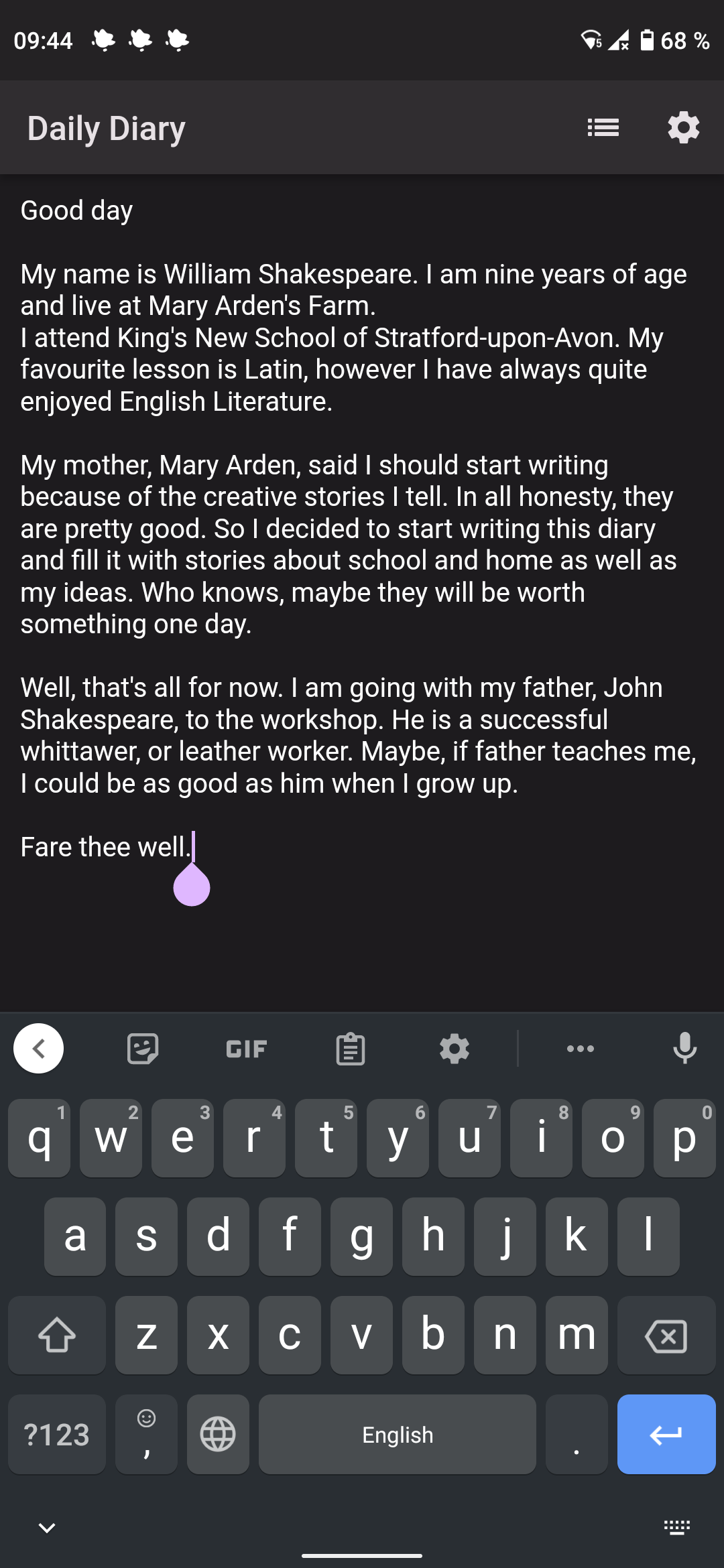Tap the backspace key
724x1568 pixels.
[666, 1335]
